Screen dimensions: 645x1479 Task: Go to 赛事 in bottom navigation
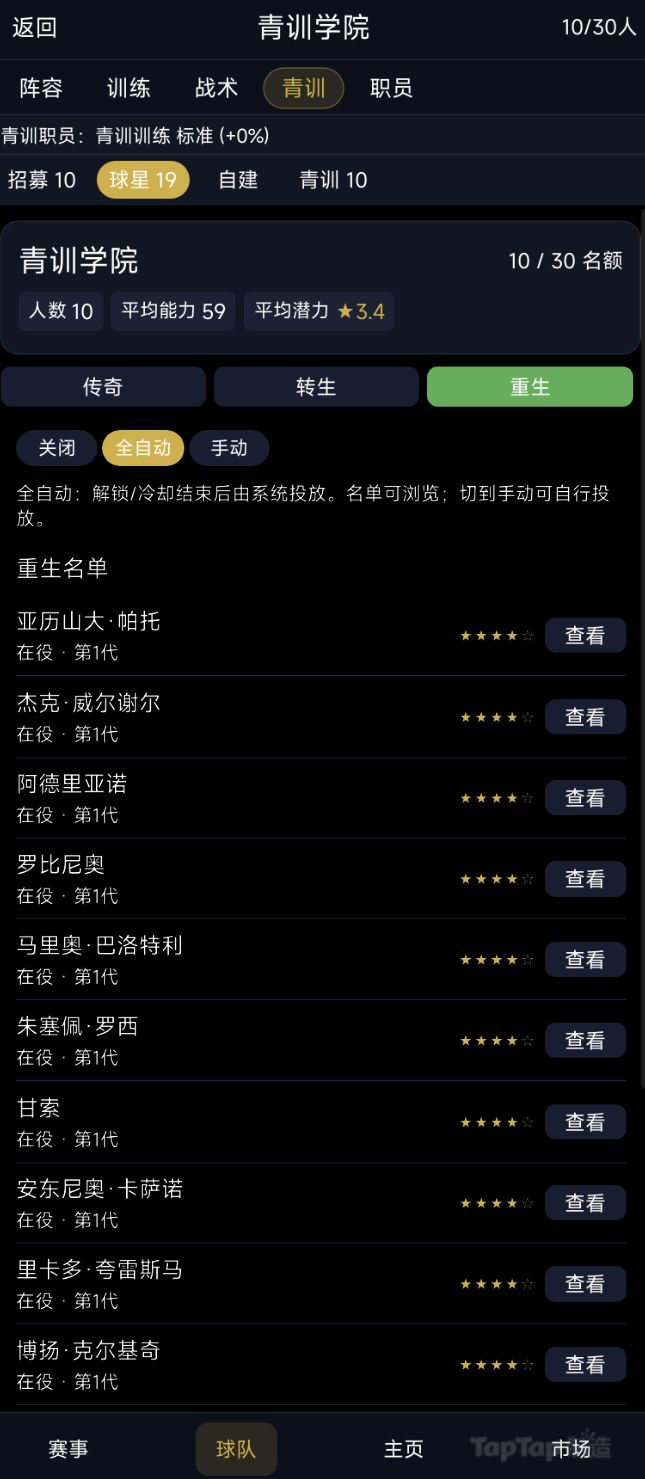[69, 1449]
